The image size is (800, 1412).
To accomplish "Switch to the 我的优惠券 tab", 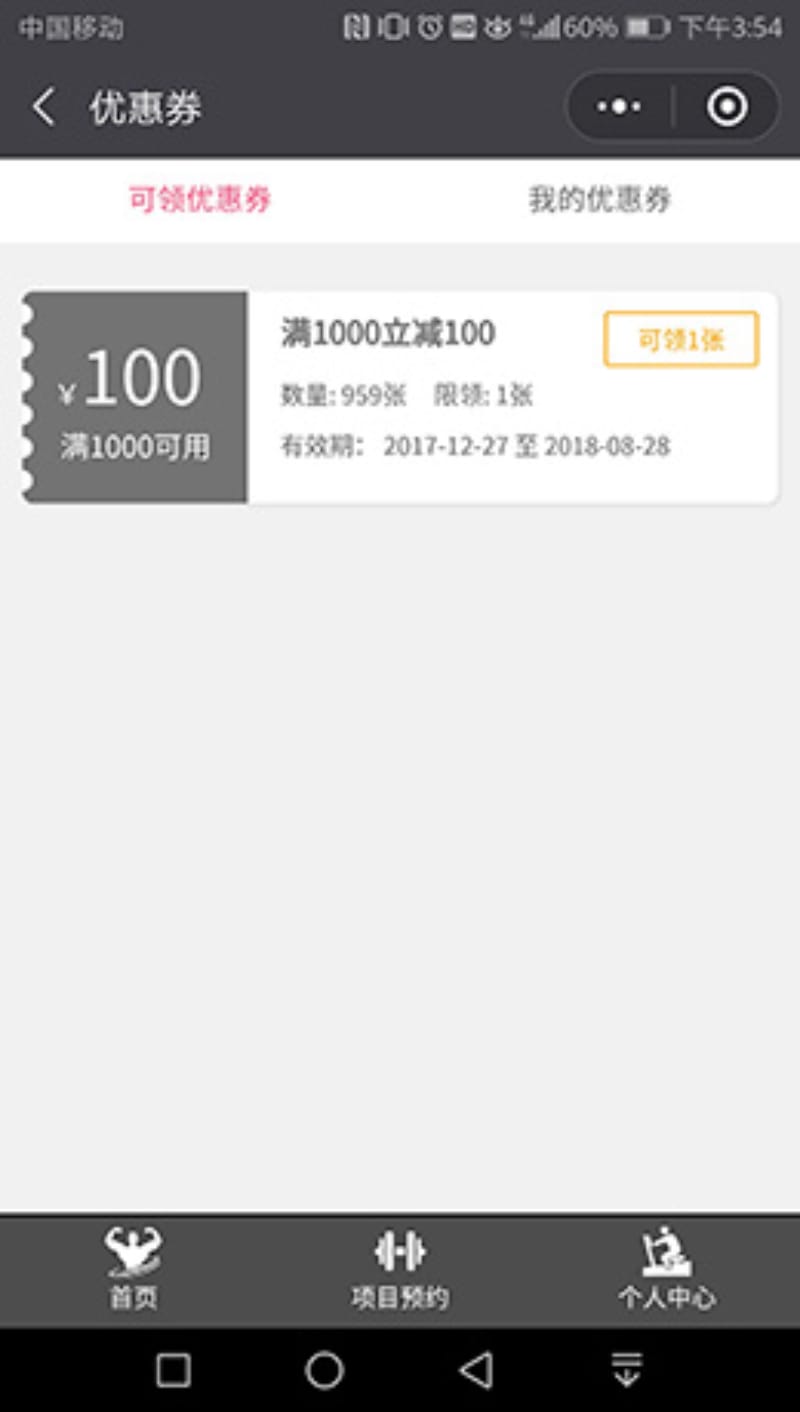I will pyautogui.click(x=599, y=199).
